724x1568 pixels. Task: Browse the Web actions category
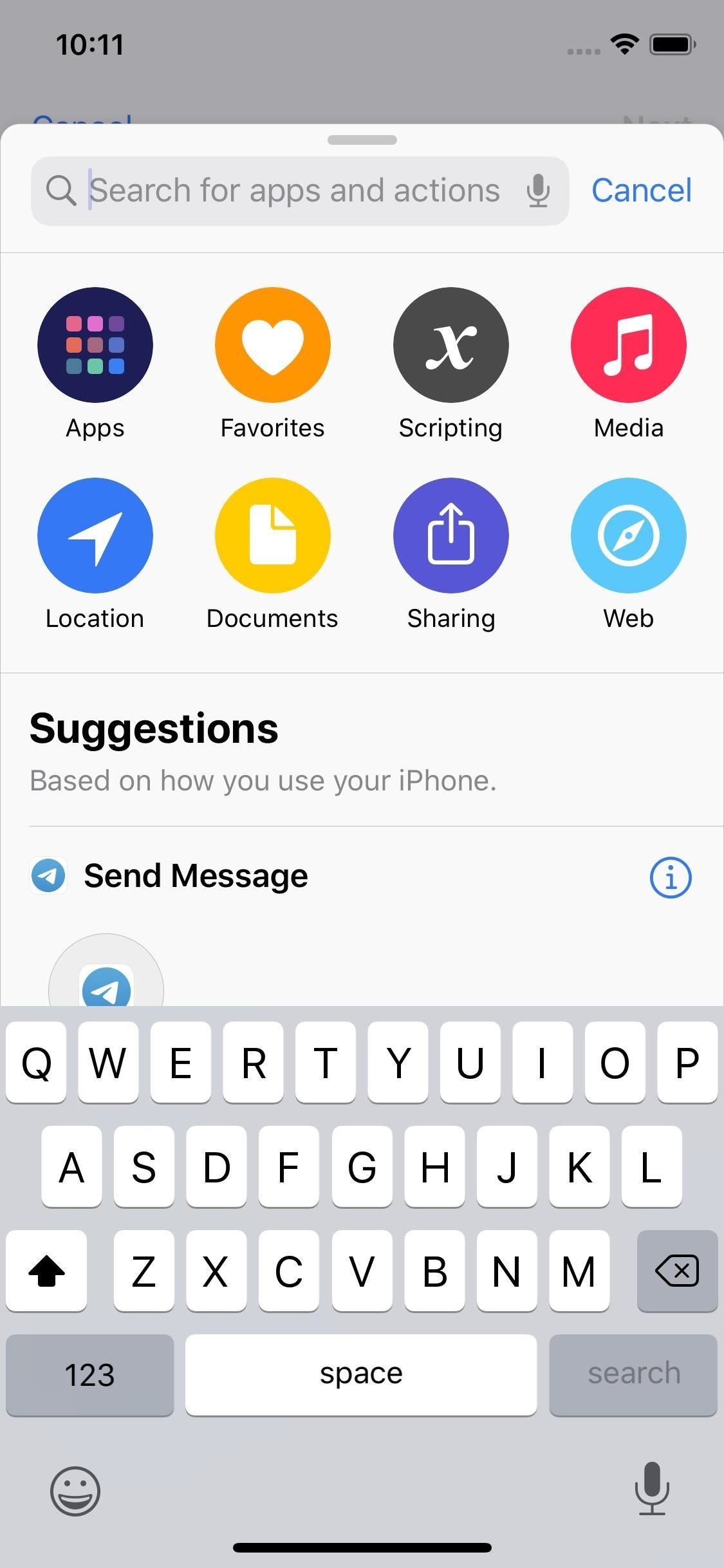pyautogui.click(x=628, y=535)
